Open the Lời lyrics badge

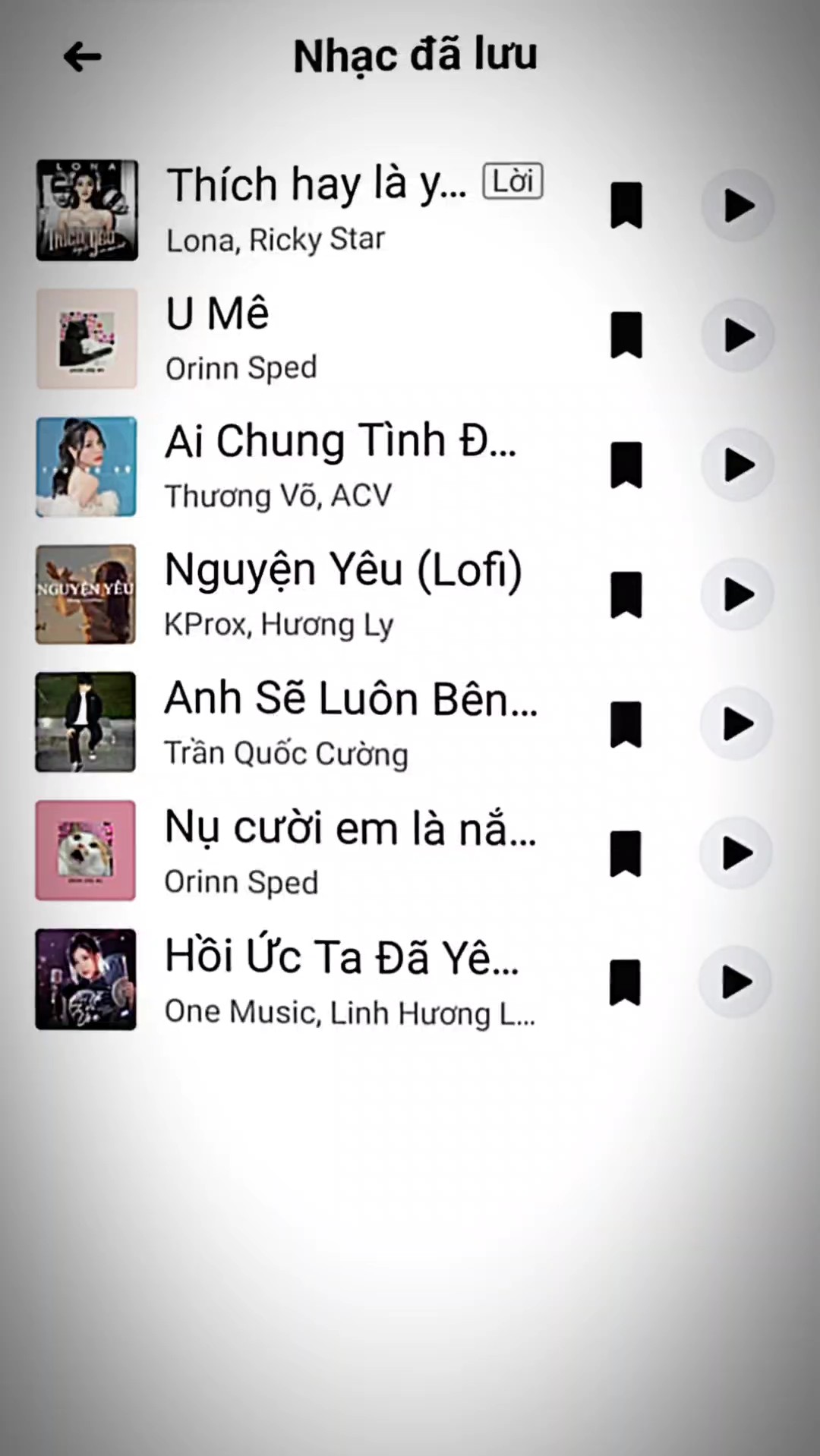[x=513, y=181]
